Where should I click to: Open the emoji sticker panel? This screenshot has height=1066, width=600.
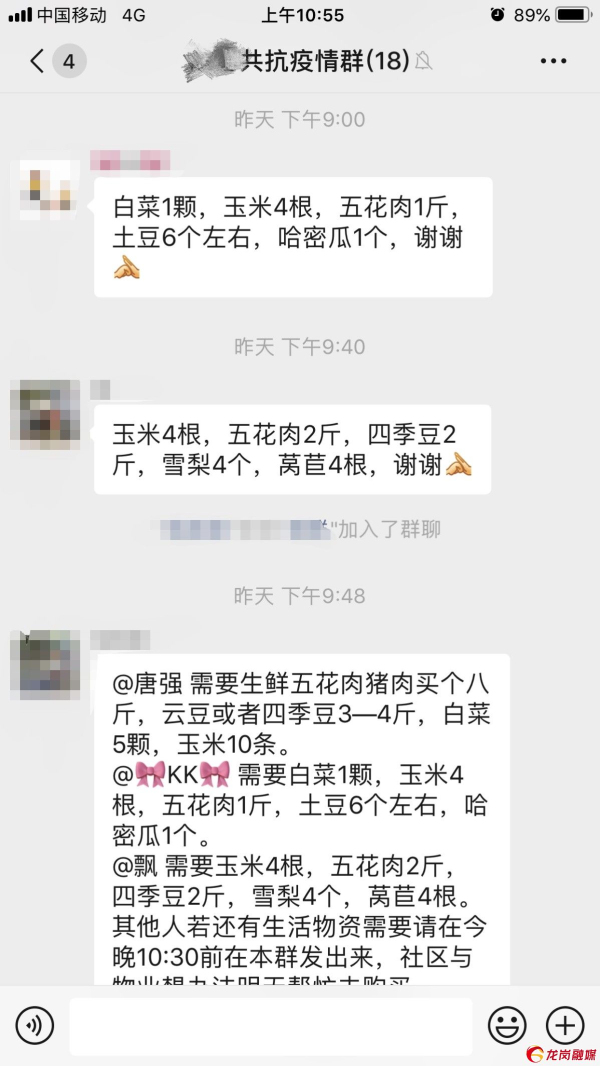point(507,1025)
